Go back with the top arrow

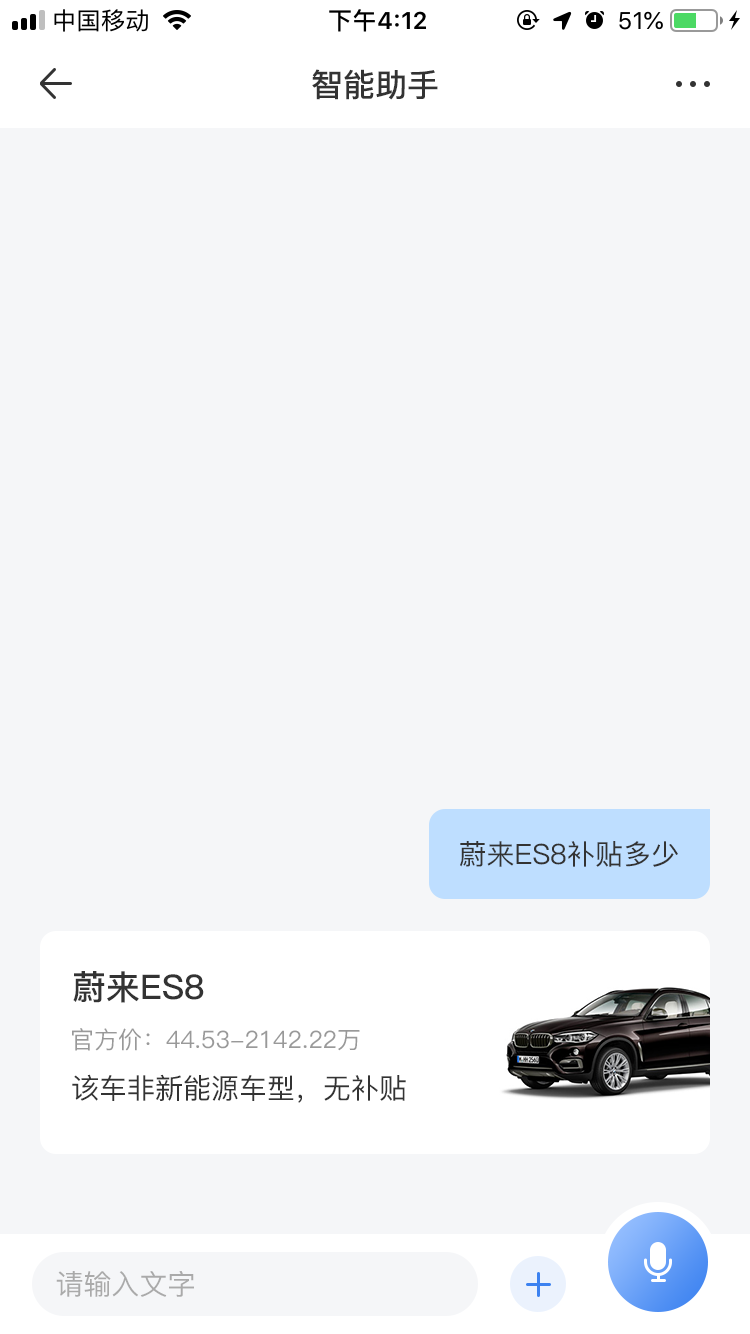(x=56, y=84)
